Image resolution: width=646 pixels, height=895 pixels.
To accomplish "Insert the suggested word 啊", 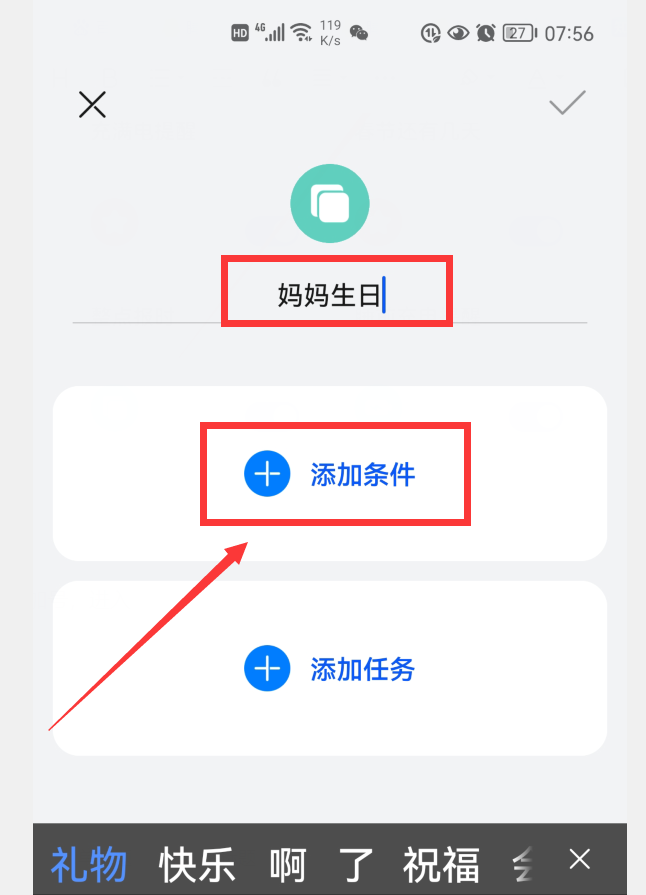I will (x=288, y=864).
